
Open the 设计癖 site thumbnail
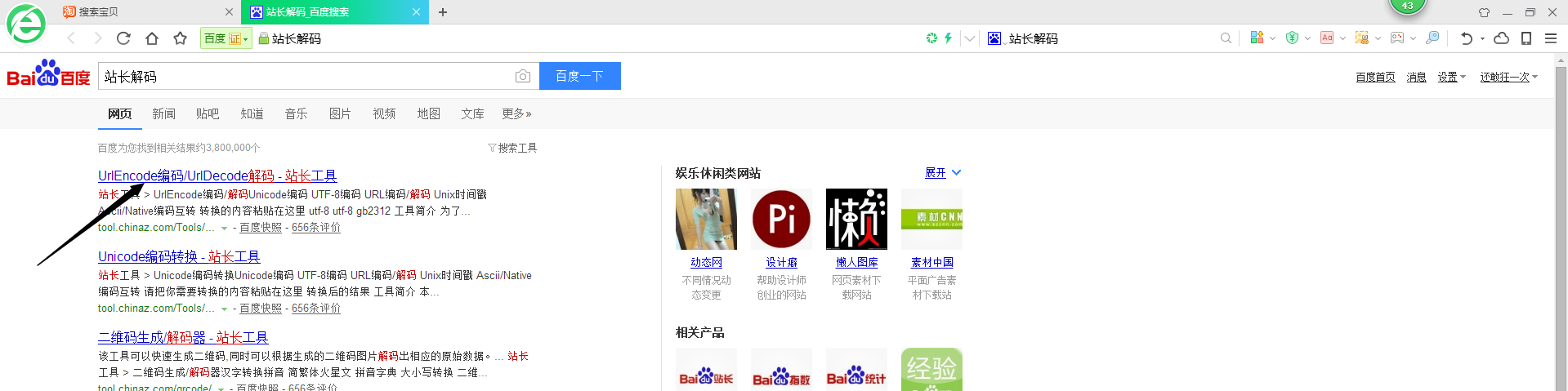click(781, 219)
